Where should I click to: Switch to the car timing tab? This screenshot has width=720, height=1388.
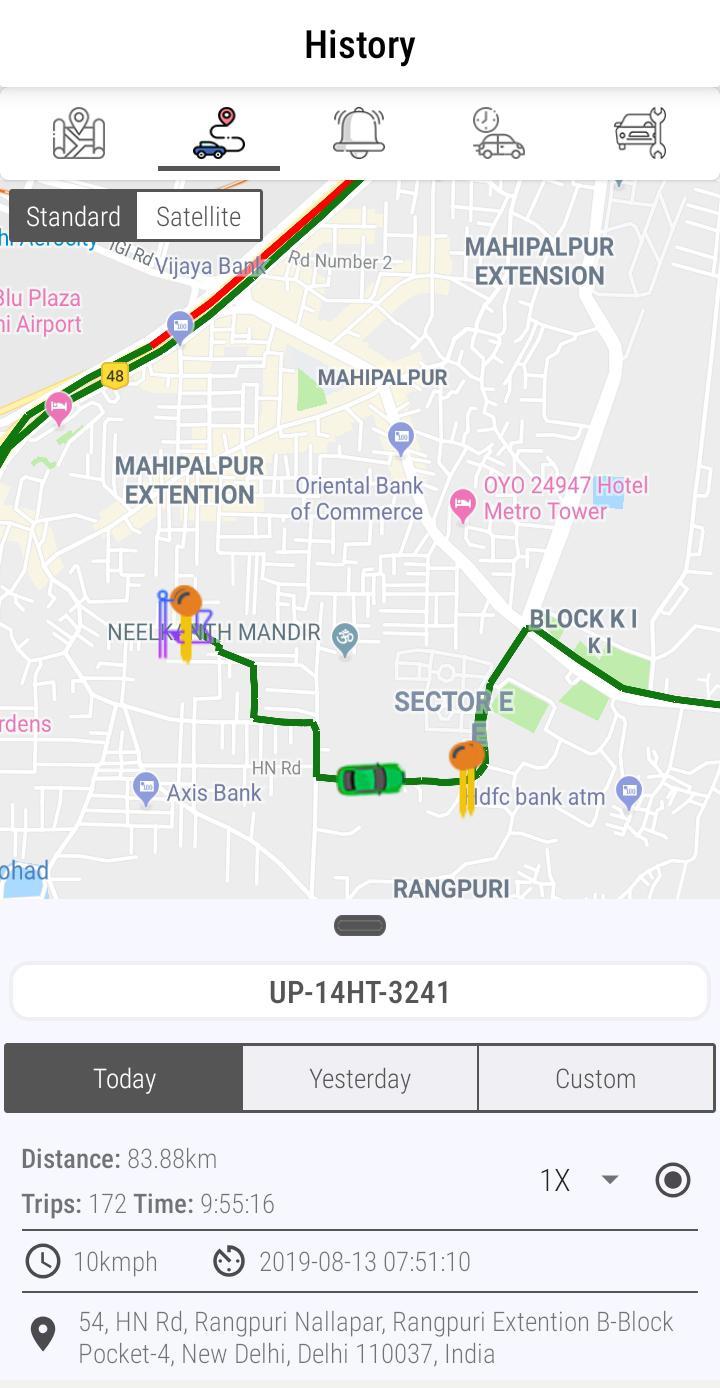(498, 134)
